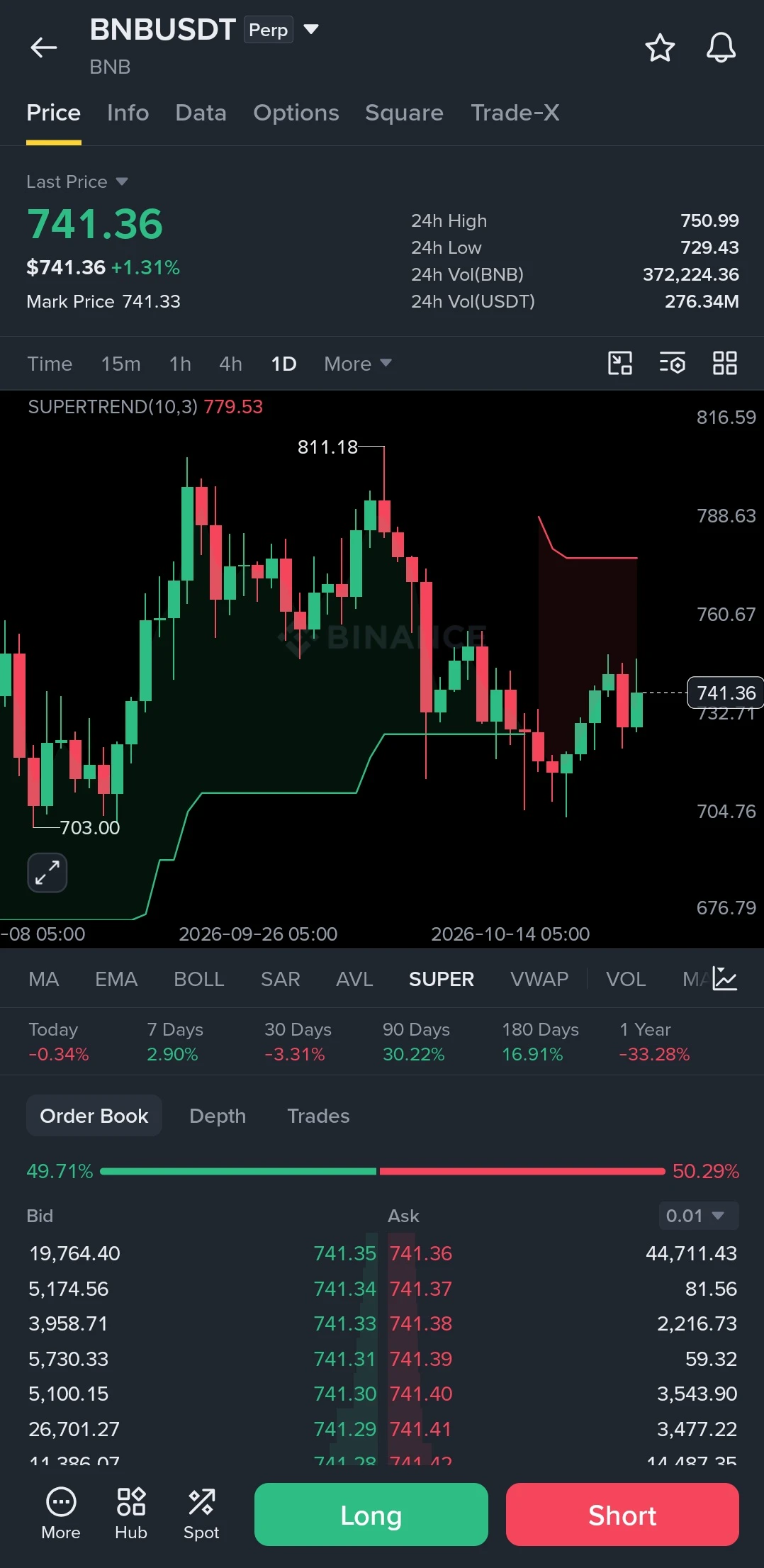Switch to the Depth view
The height and width of the screenshot is (1568, 764).
point(218,1116)
